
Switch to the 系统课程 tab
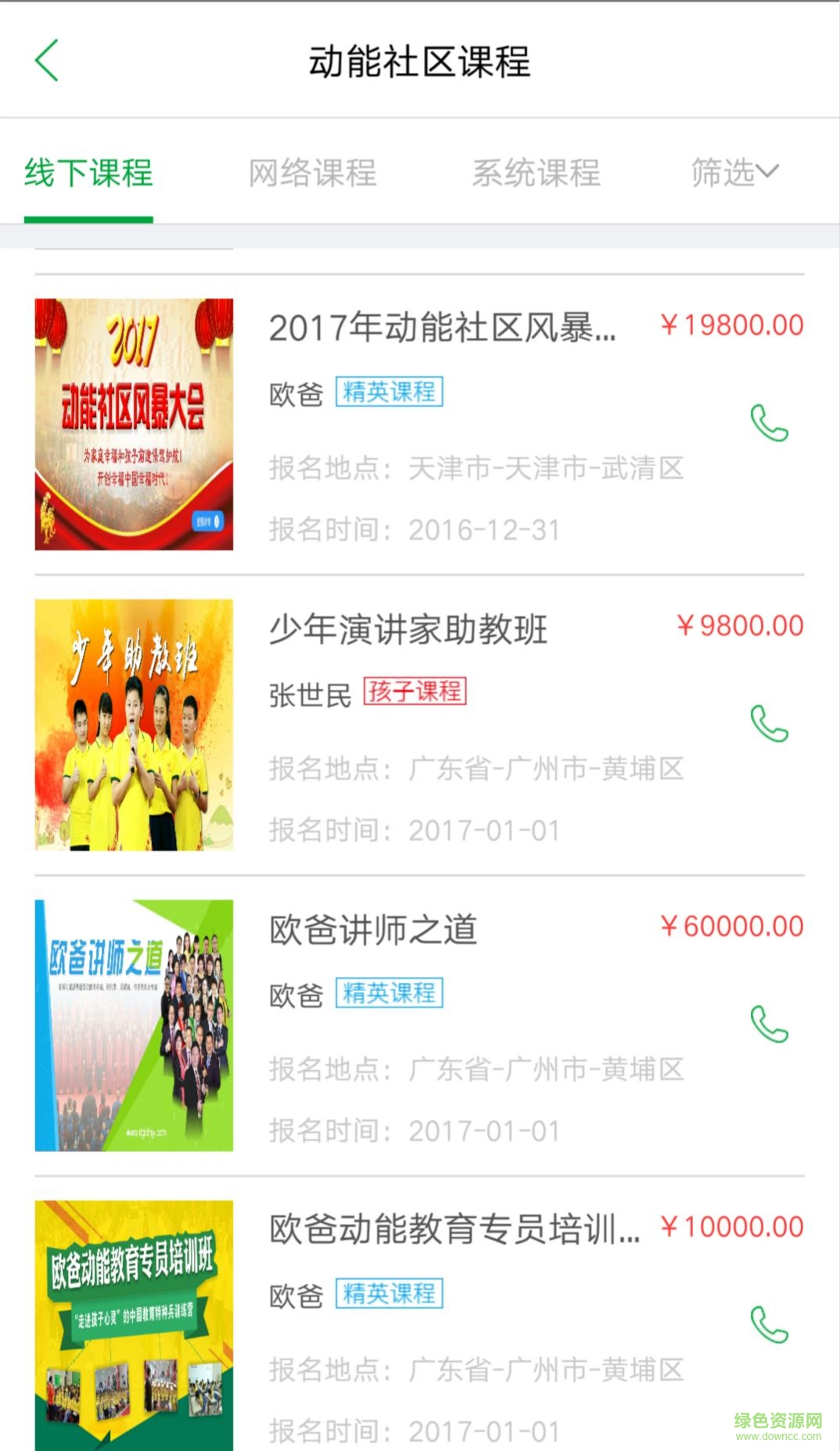pos(536,173)
